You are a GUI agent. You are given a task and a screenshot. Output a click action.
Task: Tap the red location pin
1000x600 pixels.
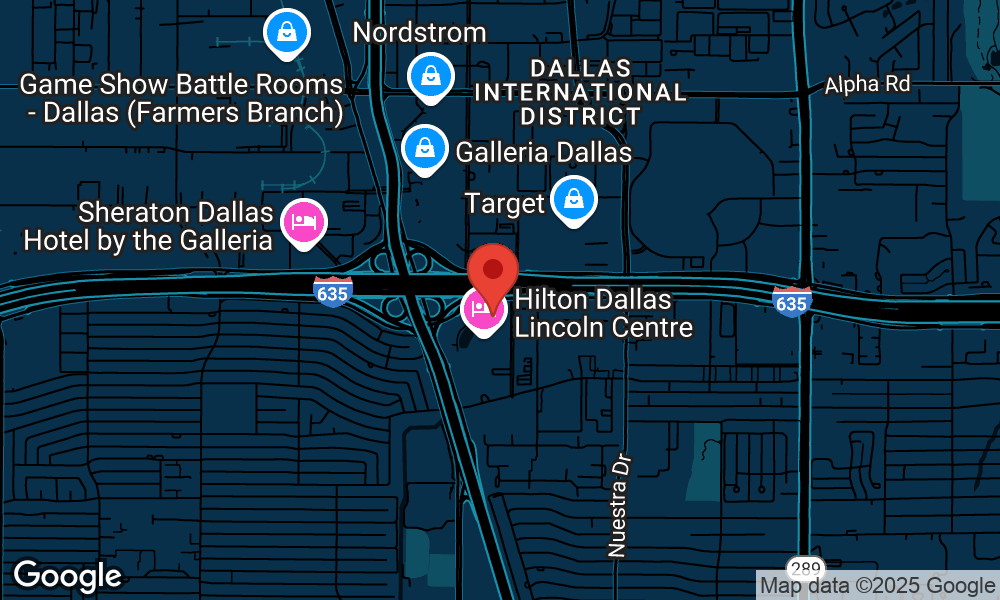(x=493, y=268)
